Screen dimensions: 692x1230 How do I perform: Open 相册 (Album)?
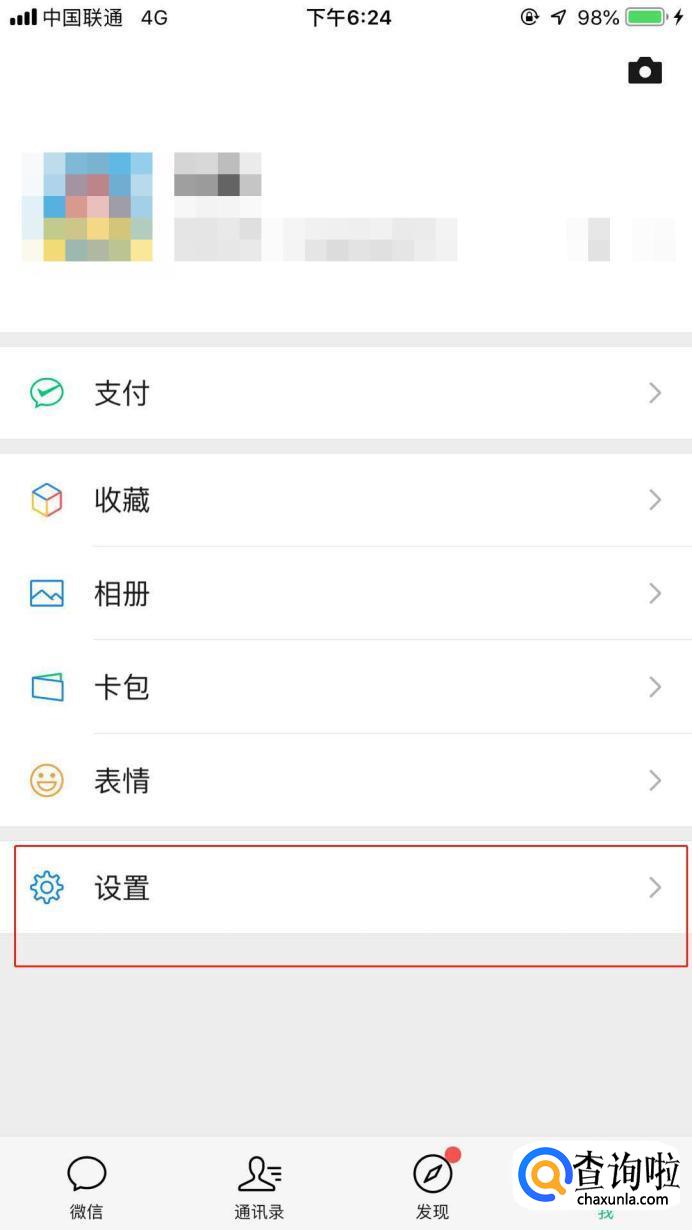[346, 594]
